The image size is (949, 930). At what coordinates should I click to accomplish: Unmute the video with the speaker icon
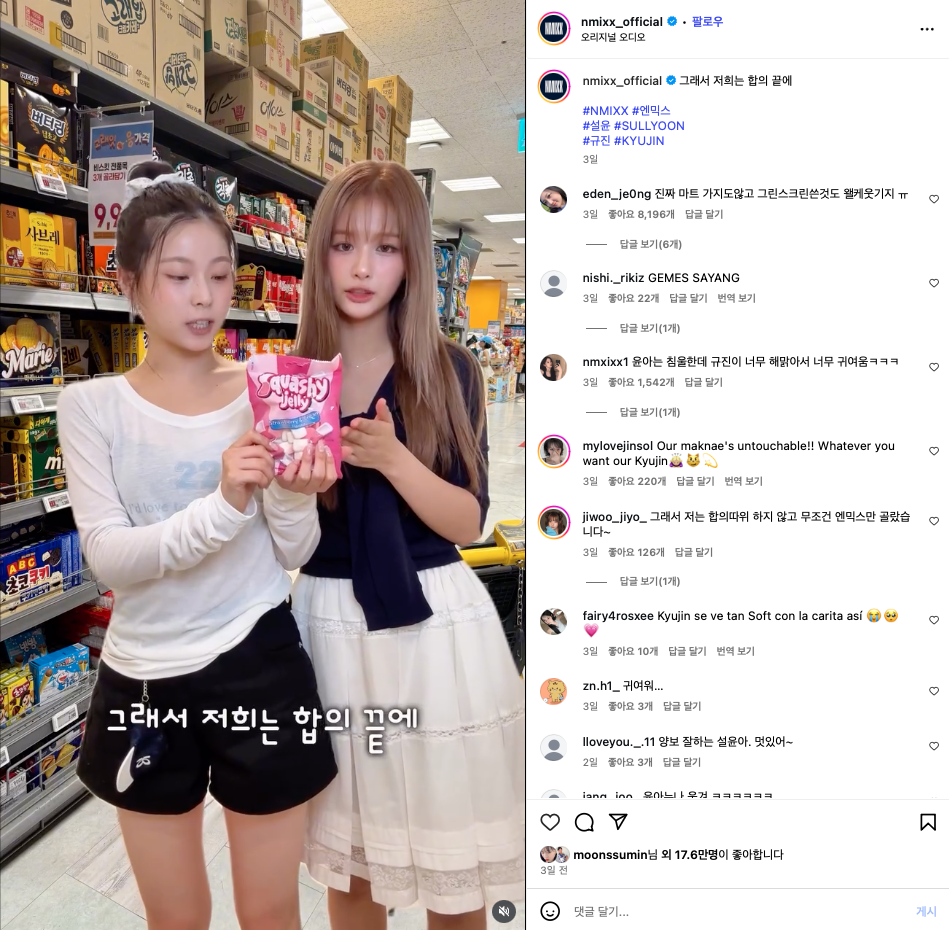(x=504, y=910)
